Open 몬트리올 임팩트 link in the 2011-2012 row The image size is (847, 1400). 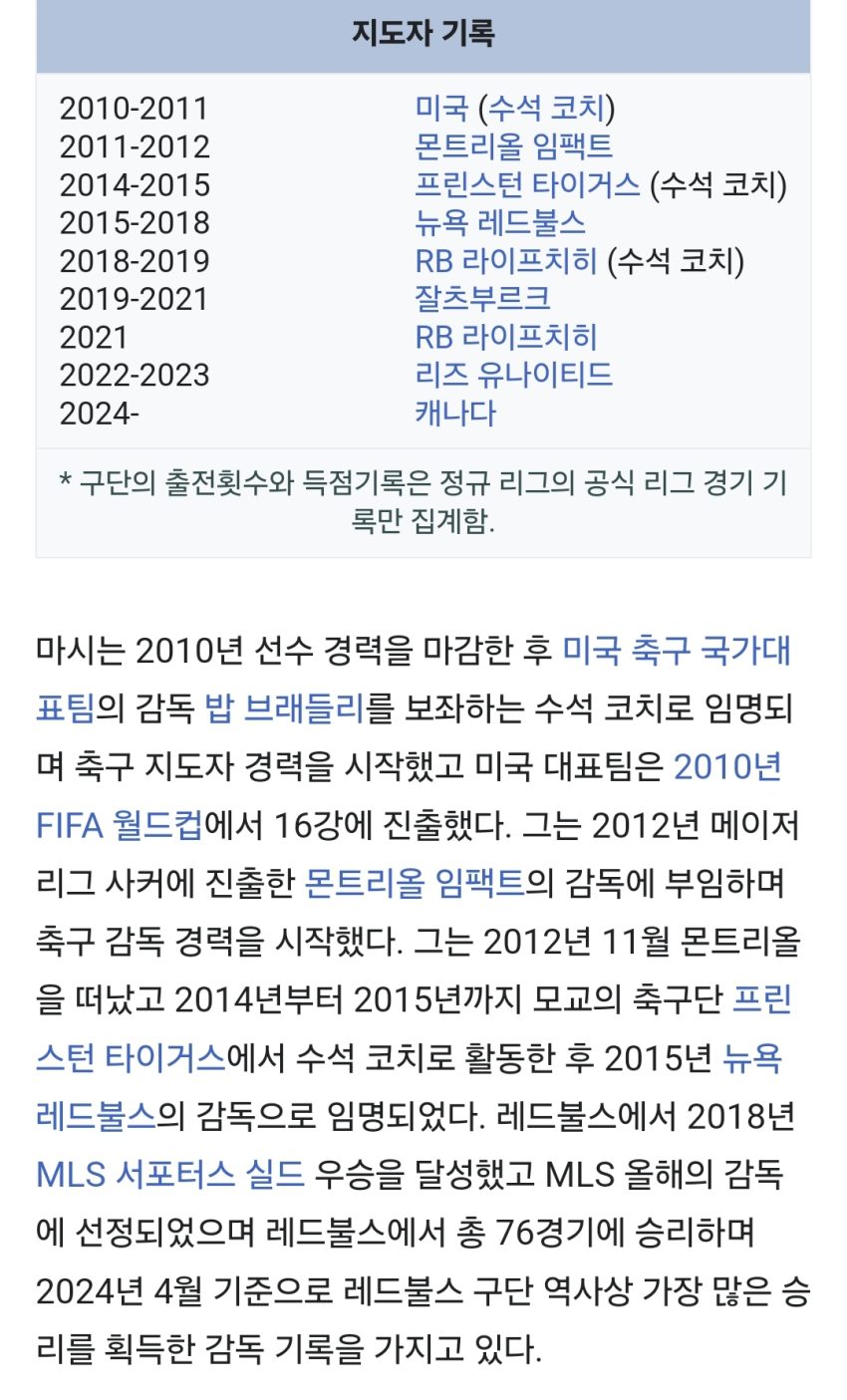[x=513, y=146]
